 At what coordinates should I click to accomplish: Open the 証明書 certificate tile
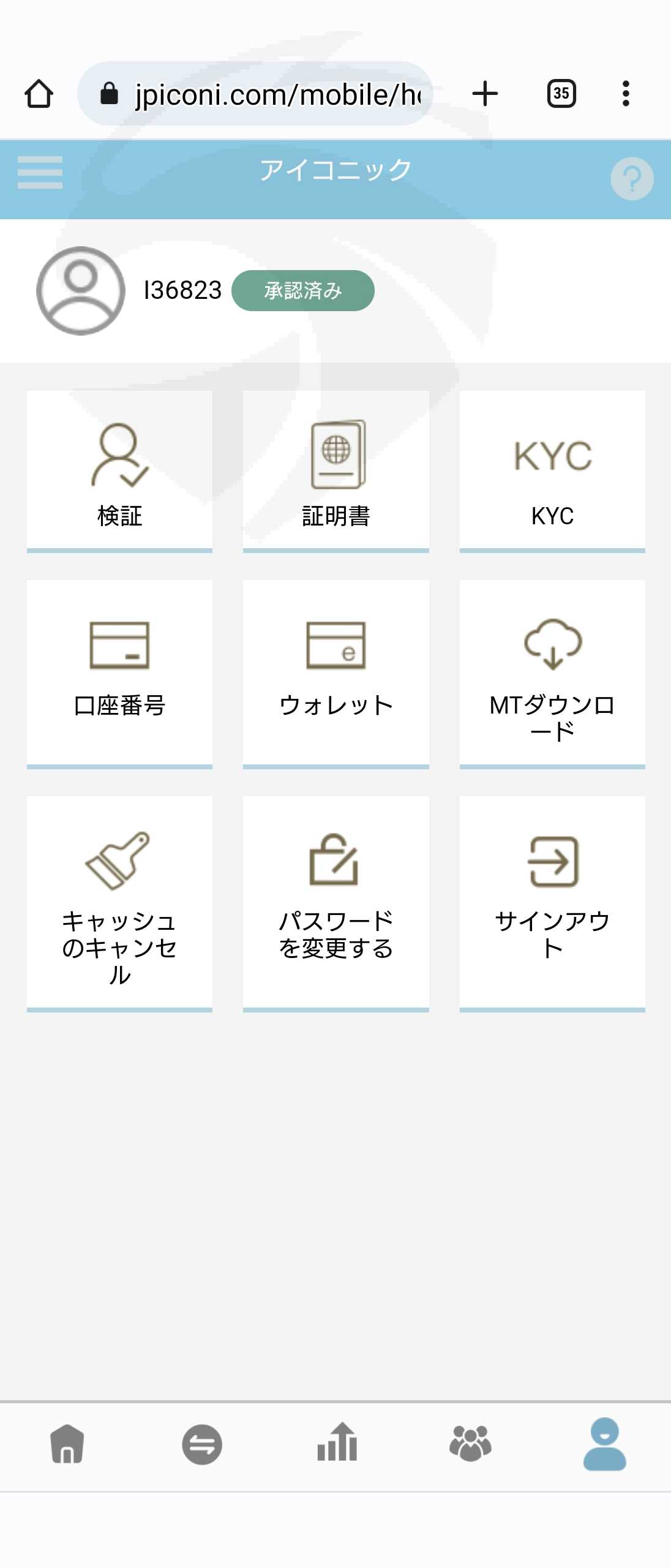(x=335, y=471)
